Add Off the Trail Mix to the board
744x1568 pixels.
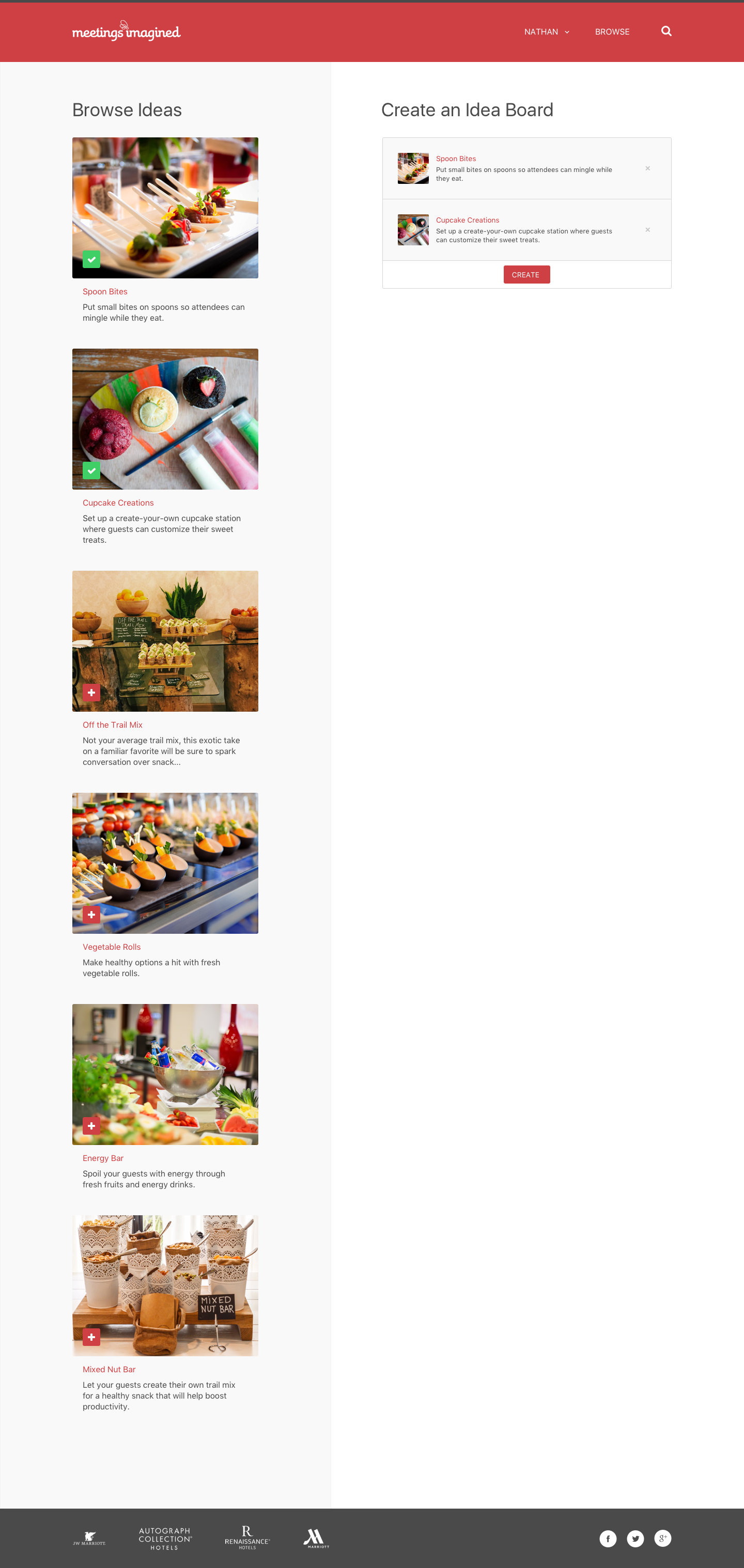[91, 693]
